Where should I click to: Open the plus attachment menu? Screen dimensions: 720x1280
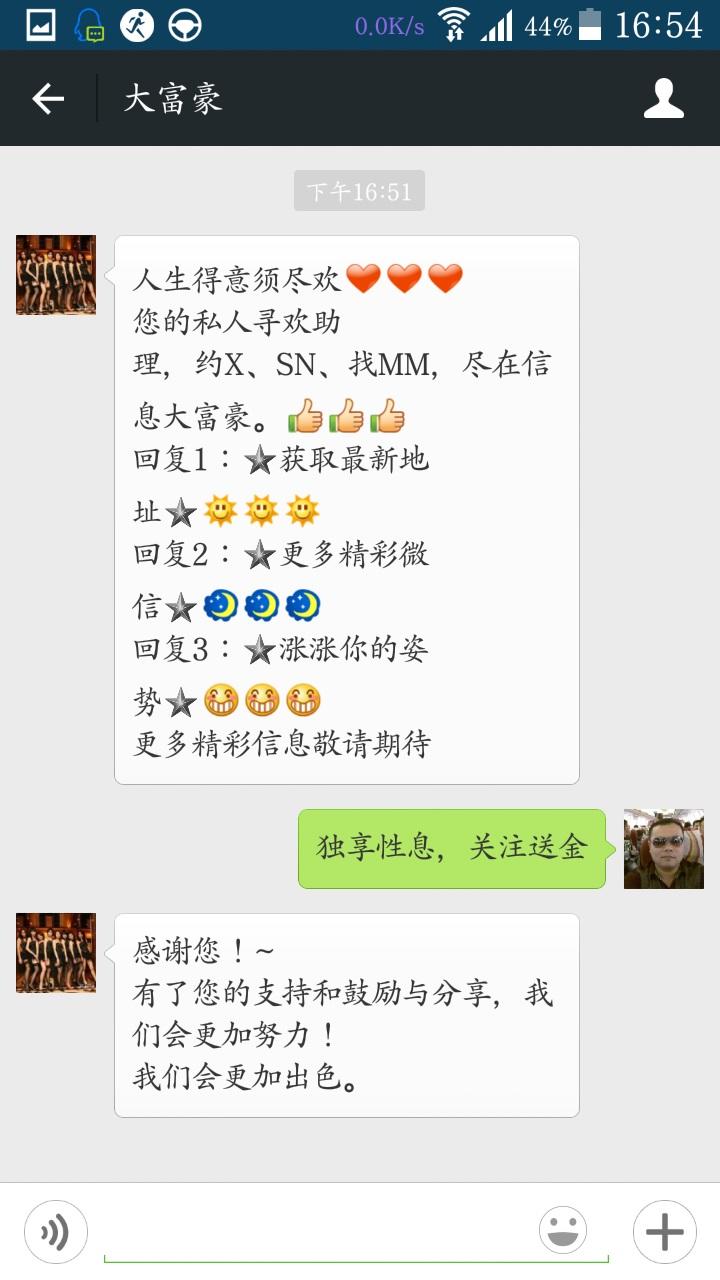(664, 1232)
